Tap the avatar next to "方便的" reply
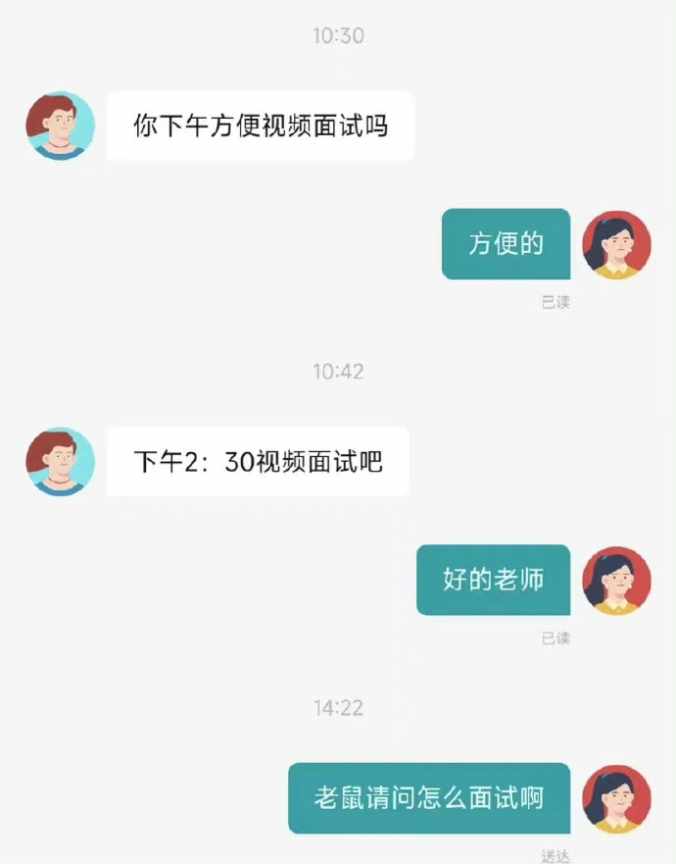 click(x=616, y=244)
